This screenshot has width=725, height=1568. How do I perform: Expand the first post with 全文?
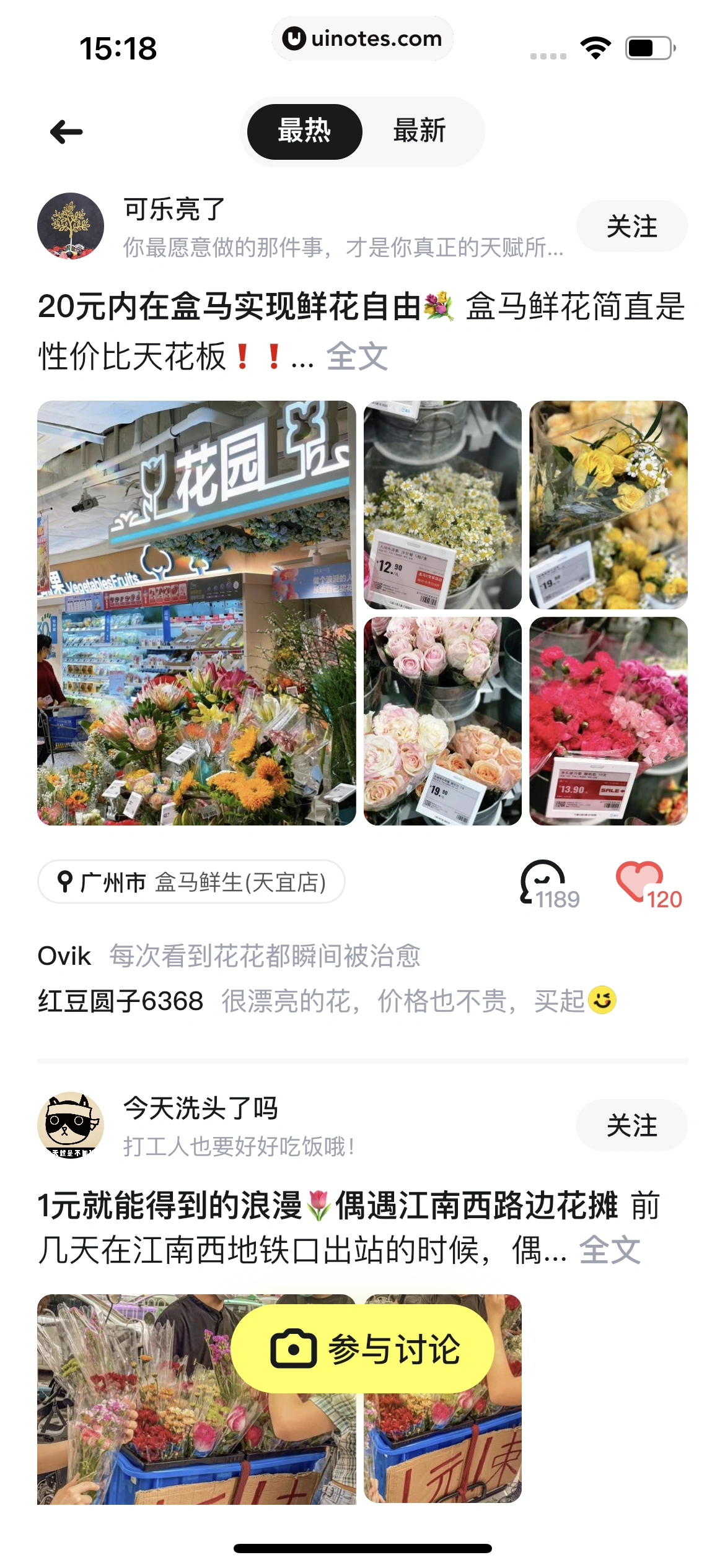click(x=357, y=356)
